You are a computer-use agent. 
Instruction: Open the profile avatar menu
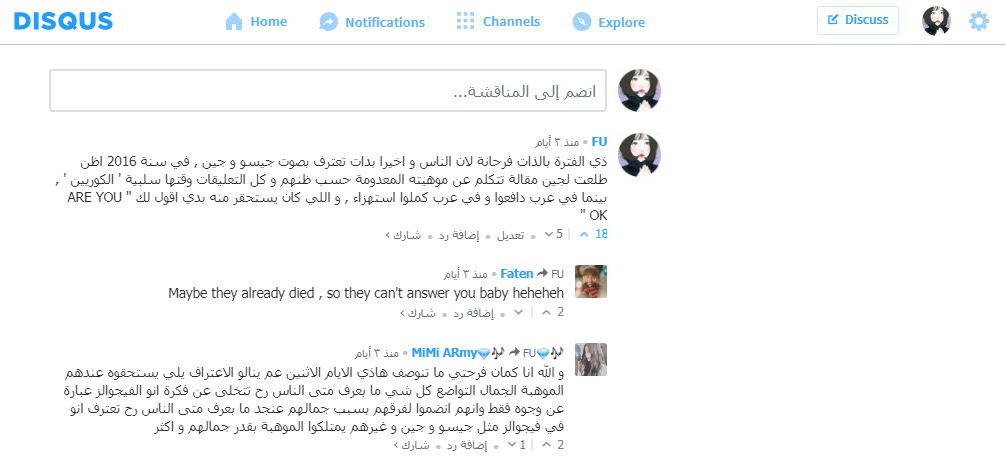[x=936, y=21]
